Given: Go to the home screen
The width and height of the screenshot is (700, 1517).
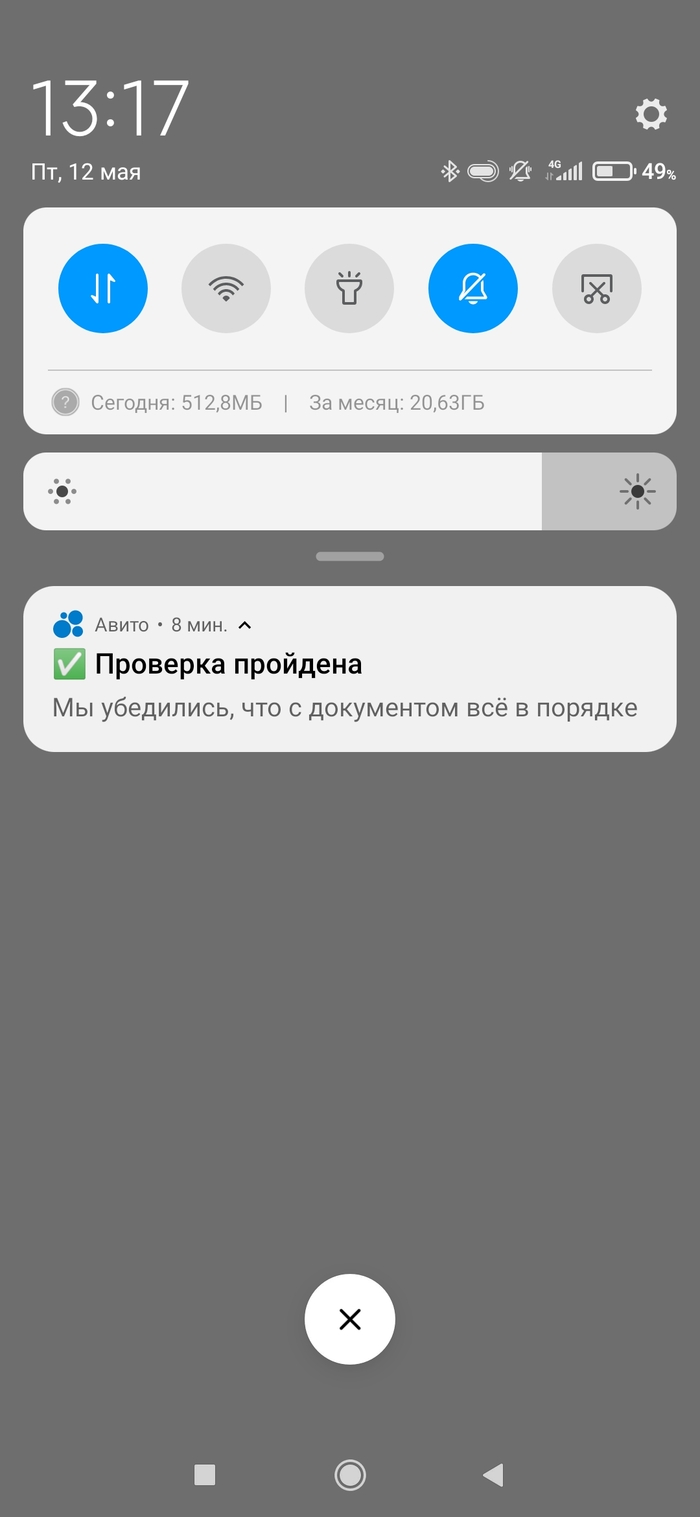Looking at the screenshot, I should pos(350,1474).
